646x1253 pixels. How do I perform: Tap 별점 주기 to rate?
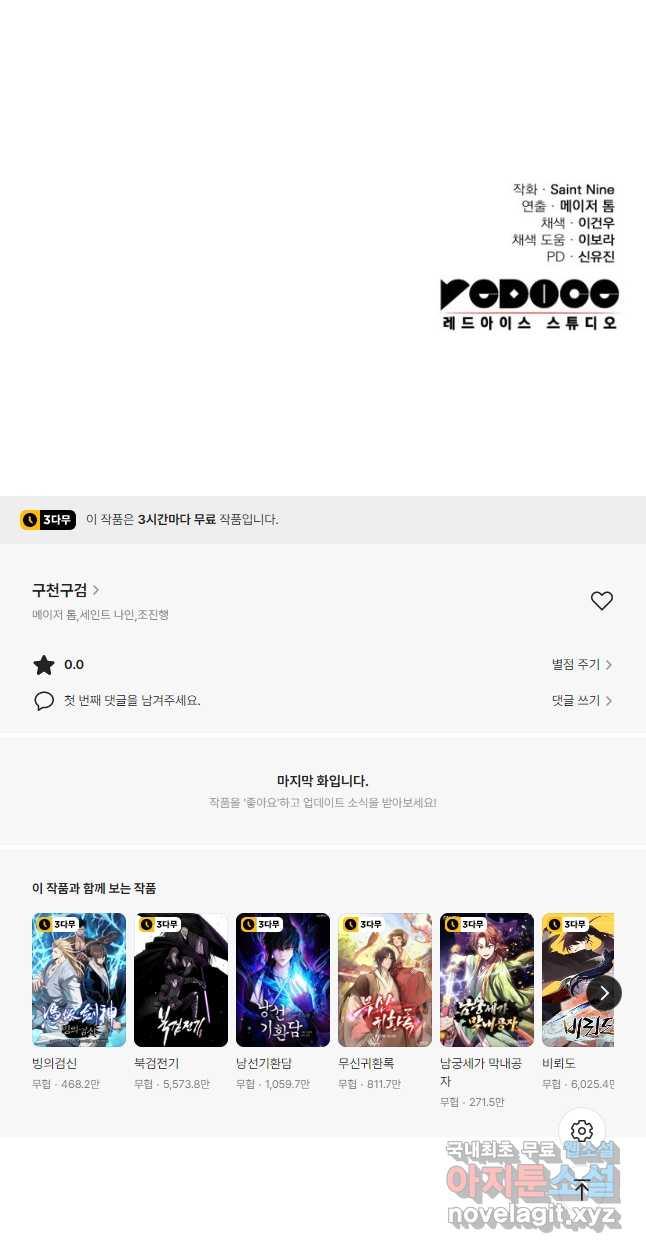pos(582,665)
